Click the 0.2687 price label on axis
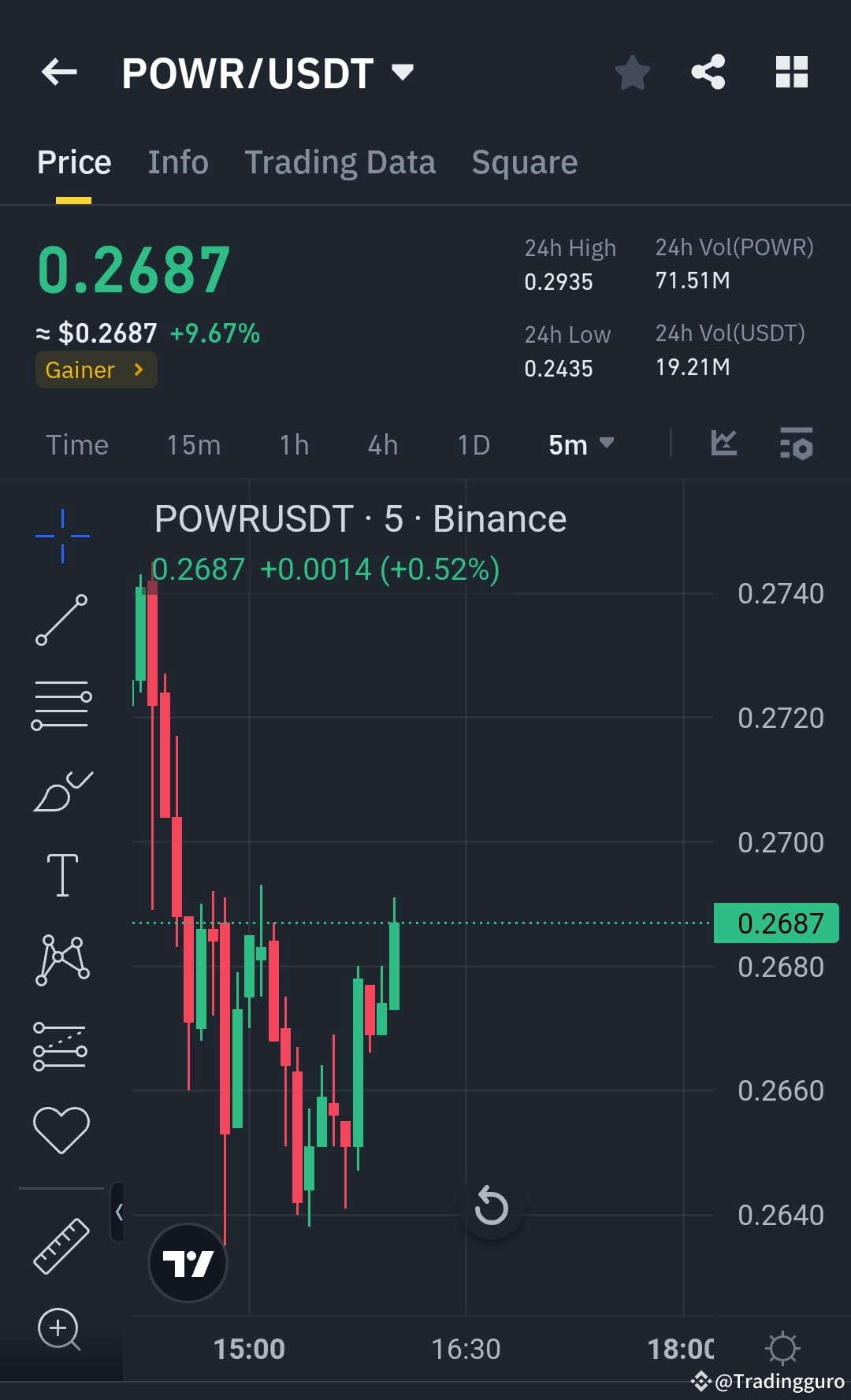Viewport: 851px width, 1400px height. point(775,923)
